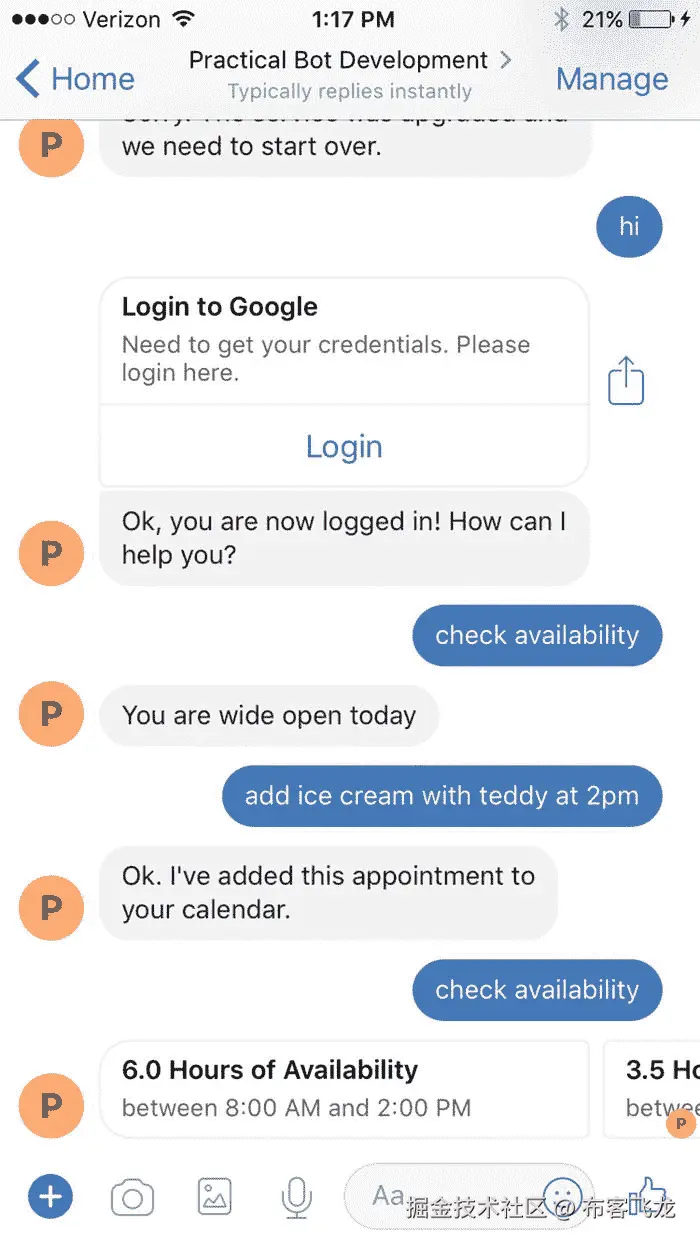Screen dimensions: 700x1245
Task: Tap Login on the Google card
Action: coord(344,447)
